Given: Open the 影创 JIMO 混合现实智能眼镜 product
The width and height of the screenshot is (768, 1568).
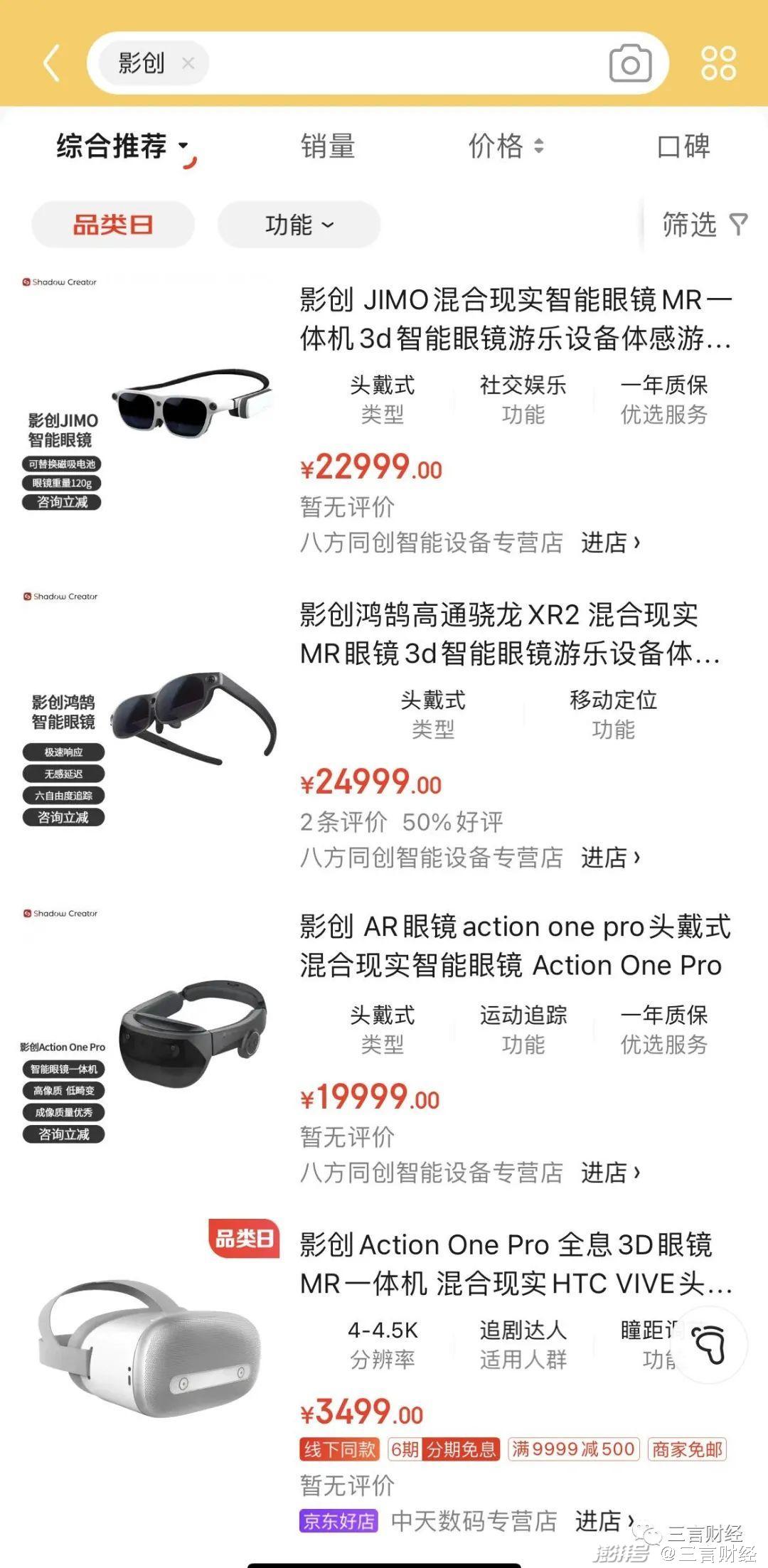Looking at the screenshot, I should click(515, 319).
